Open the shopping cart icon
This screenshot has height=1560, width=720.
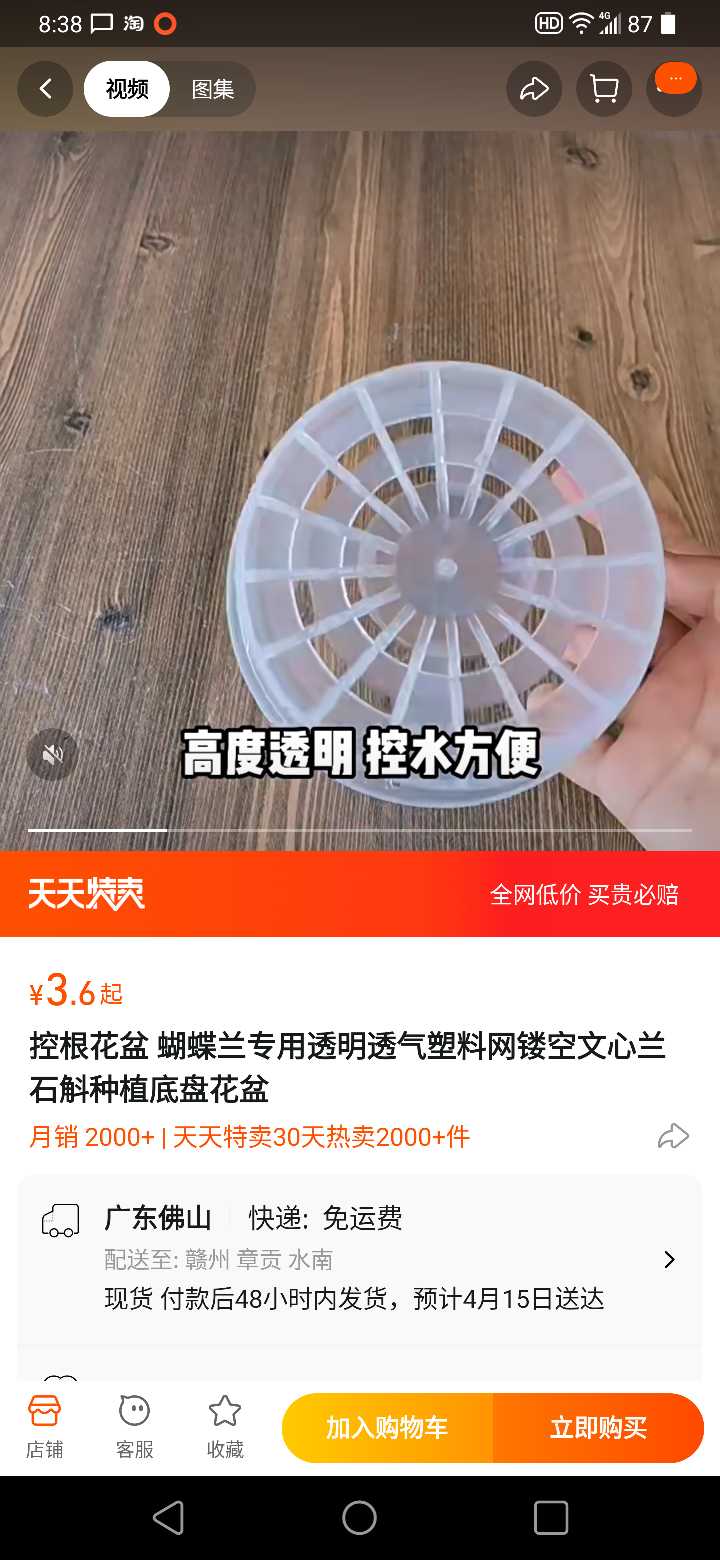coord(604,89)
